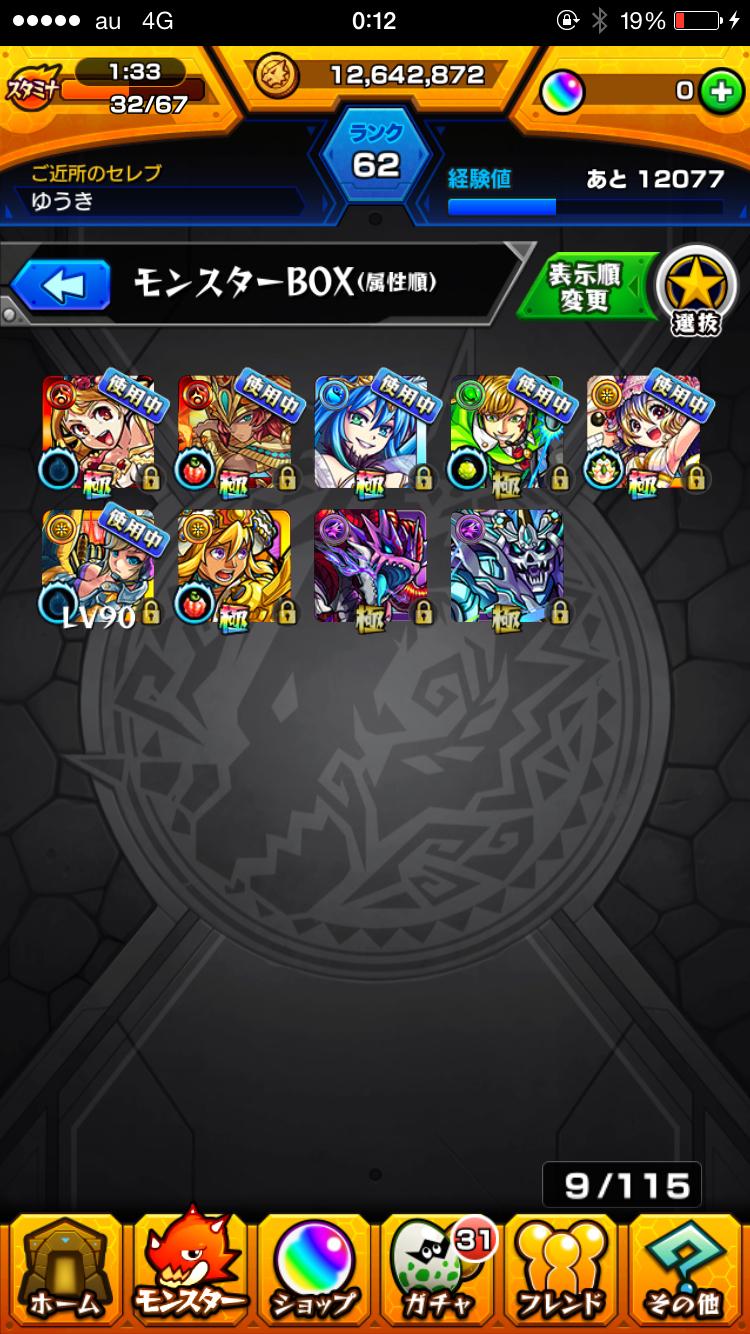Screen dimensions: 750x1334
Task: Open the blue-haired water monster tile
Action: tap(371, 432)
